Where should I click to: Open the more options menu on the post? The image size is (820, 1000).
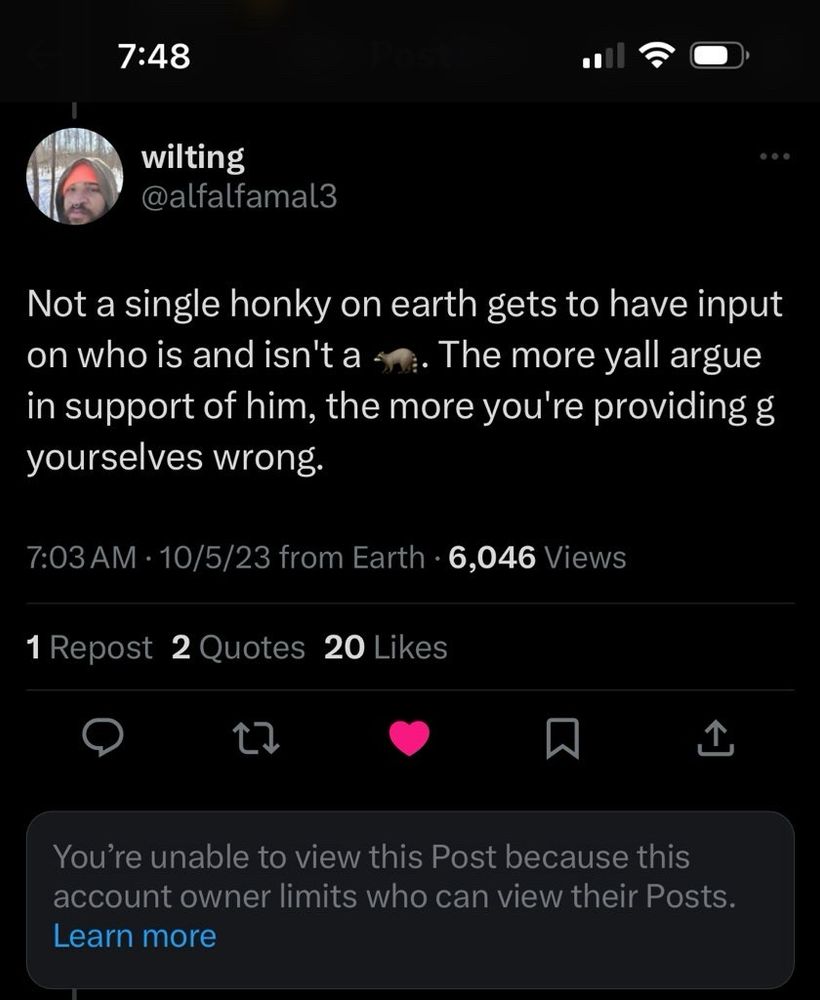773,155
